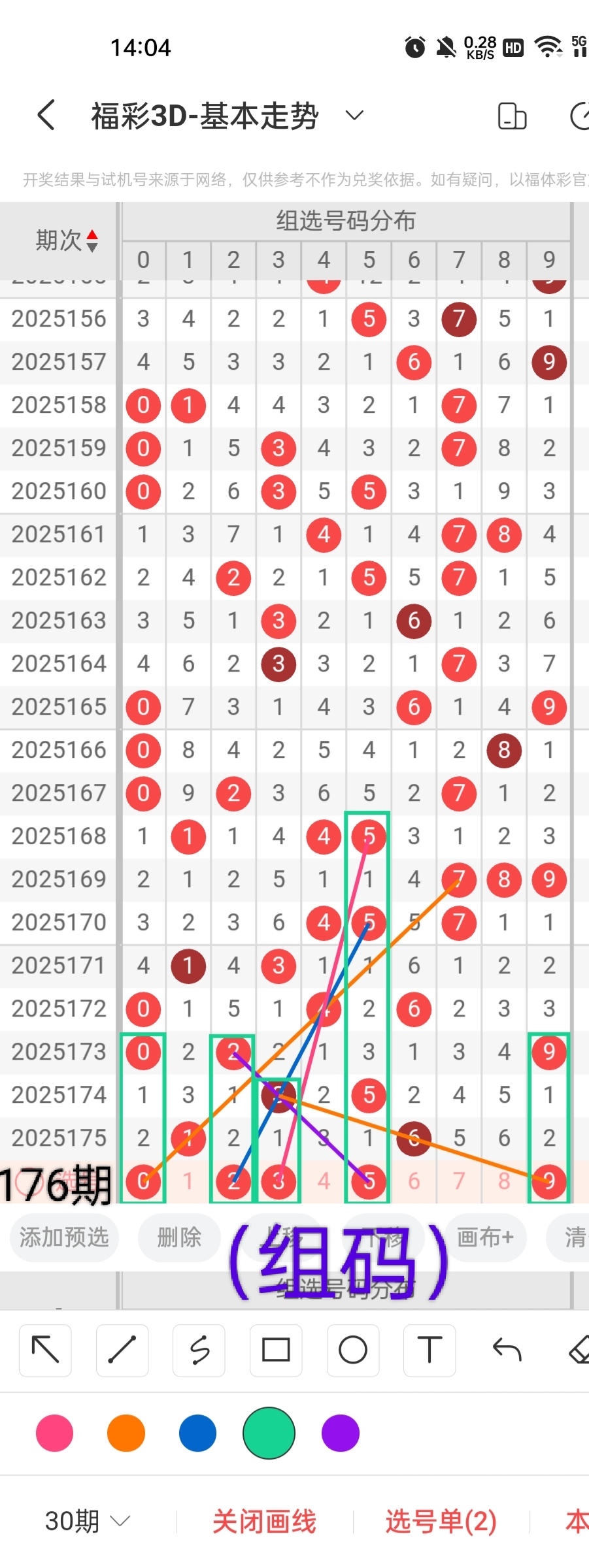This screenshot has width=589, height=1568.
Task: Expand the 福彩3D-基本走势 title dropdown
Action: pyautogui.click(x=354, y=116)
